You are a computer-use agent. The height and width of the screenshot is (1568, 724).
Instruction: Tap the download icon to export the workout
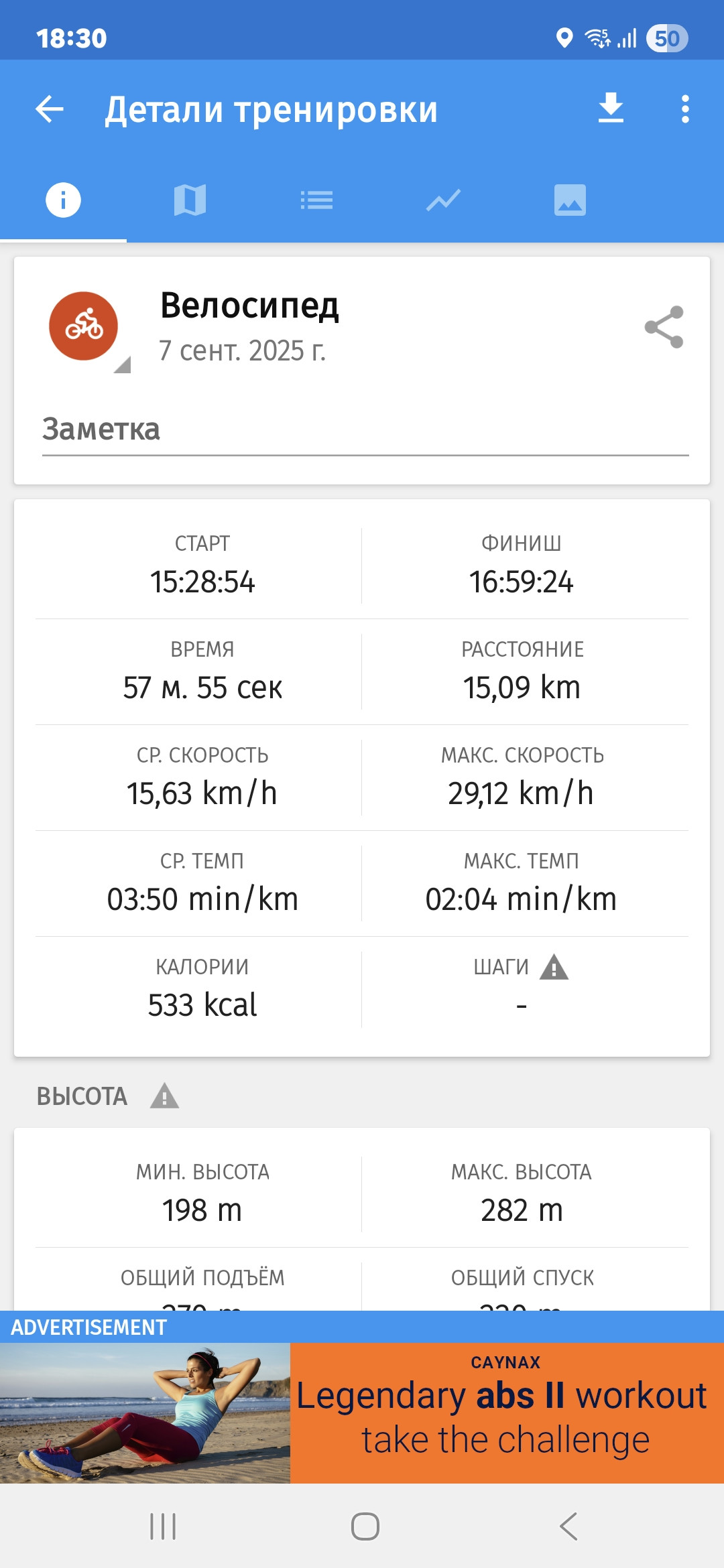point(611,109)
